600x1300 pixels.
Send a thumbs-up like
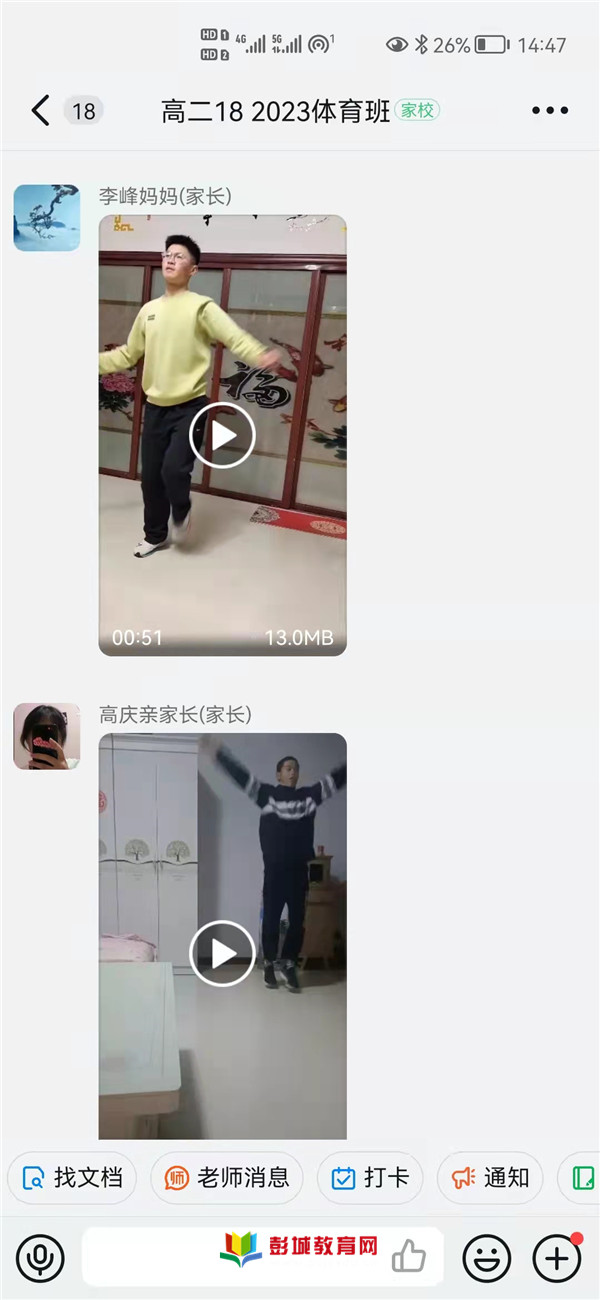point(409,1256)
